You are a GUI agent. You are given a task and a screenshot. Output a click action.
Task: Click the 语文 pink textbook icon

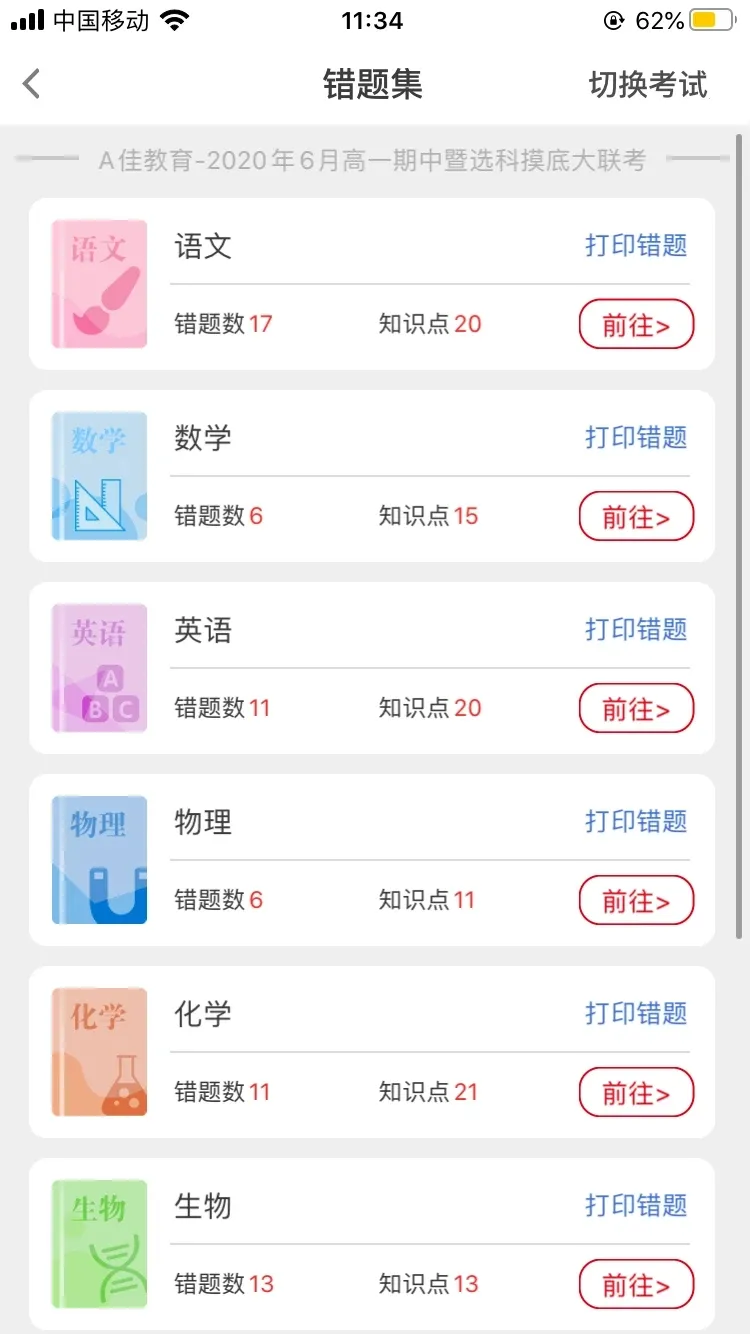click(x=98, y=283)
